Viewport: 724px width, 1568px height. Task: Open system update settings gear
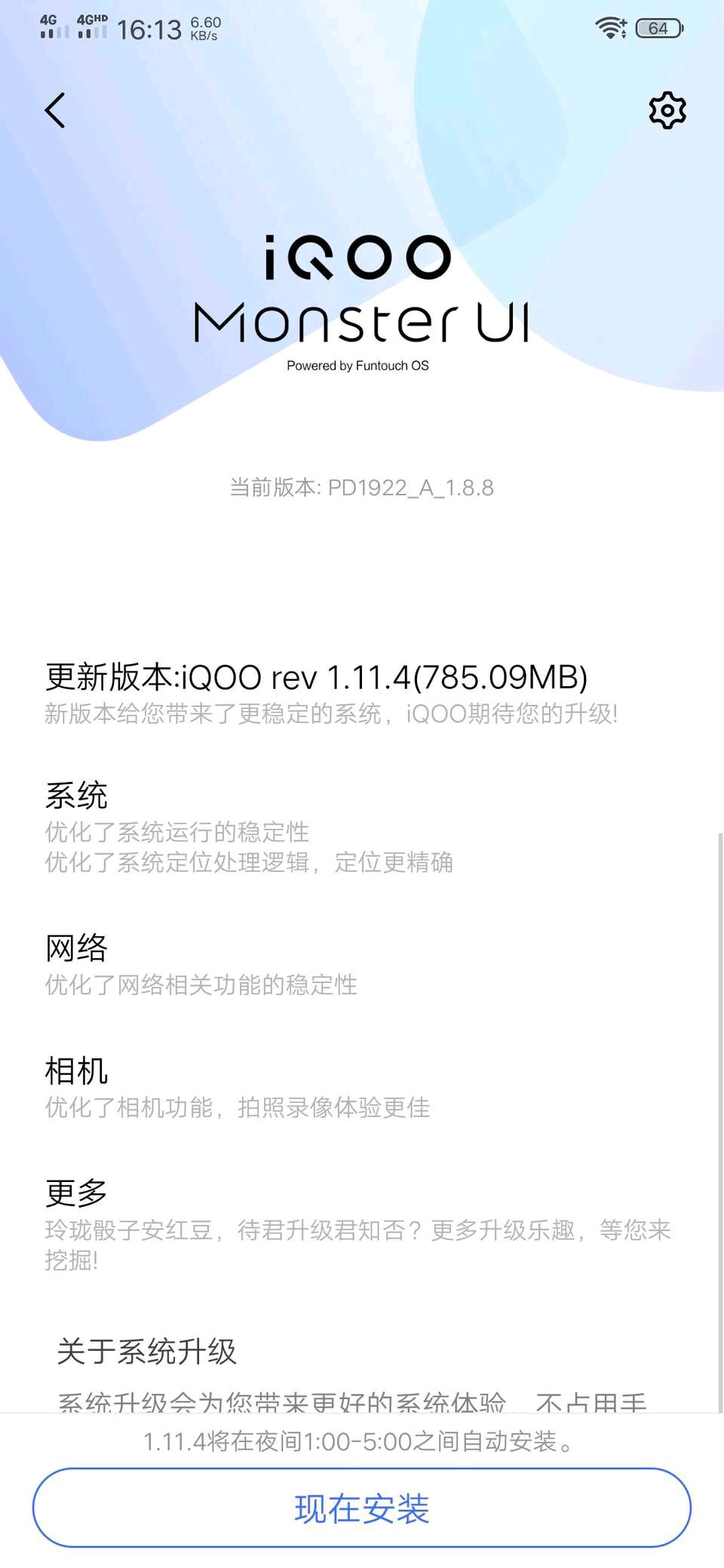point(667,111)
